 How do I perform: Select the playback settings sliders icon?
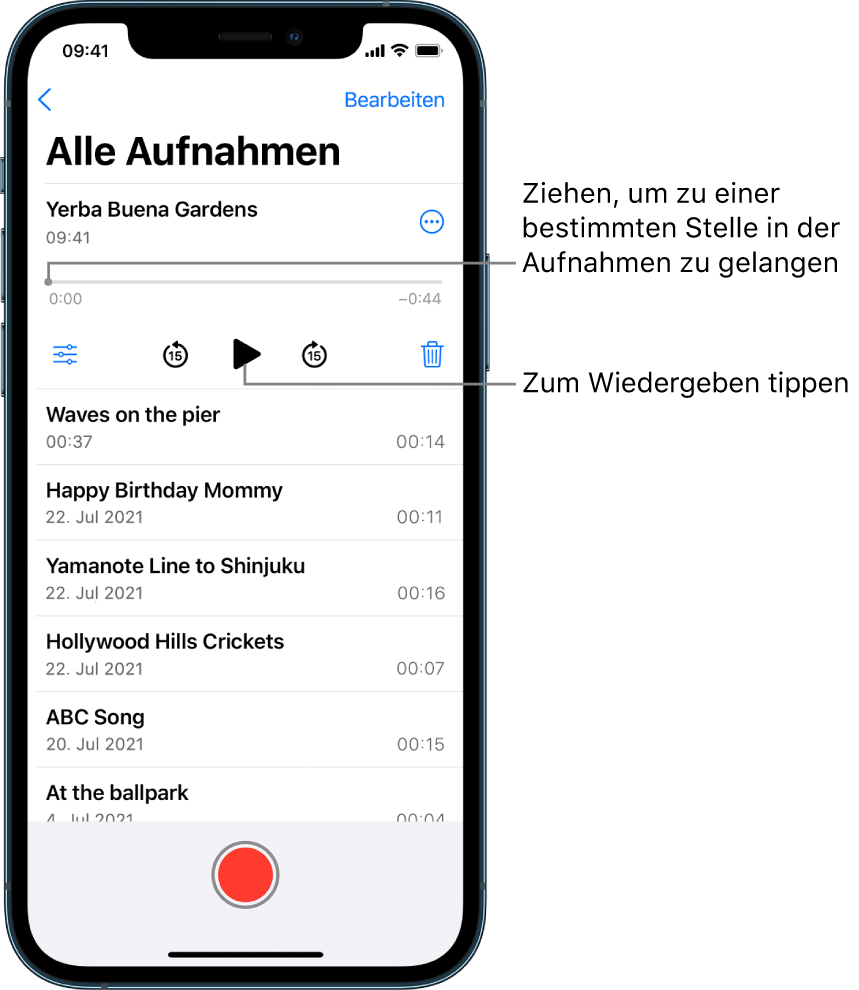(64, 354)
